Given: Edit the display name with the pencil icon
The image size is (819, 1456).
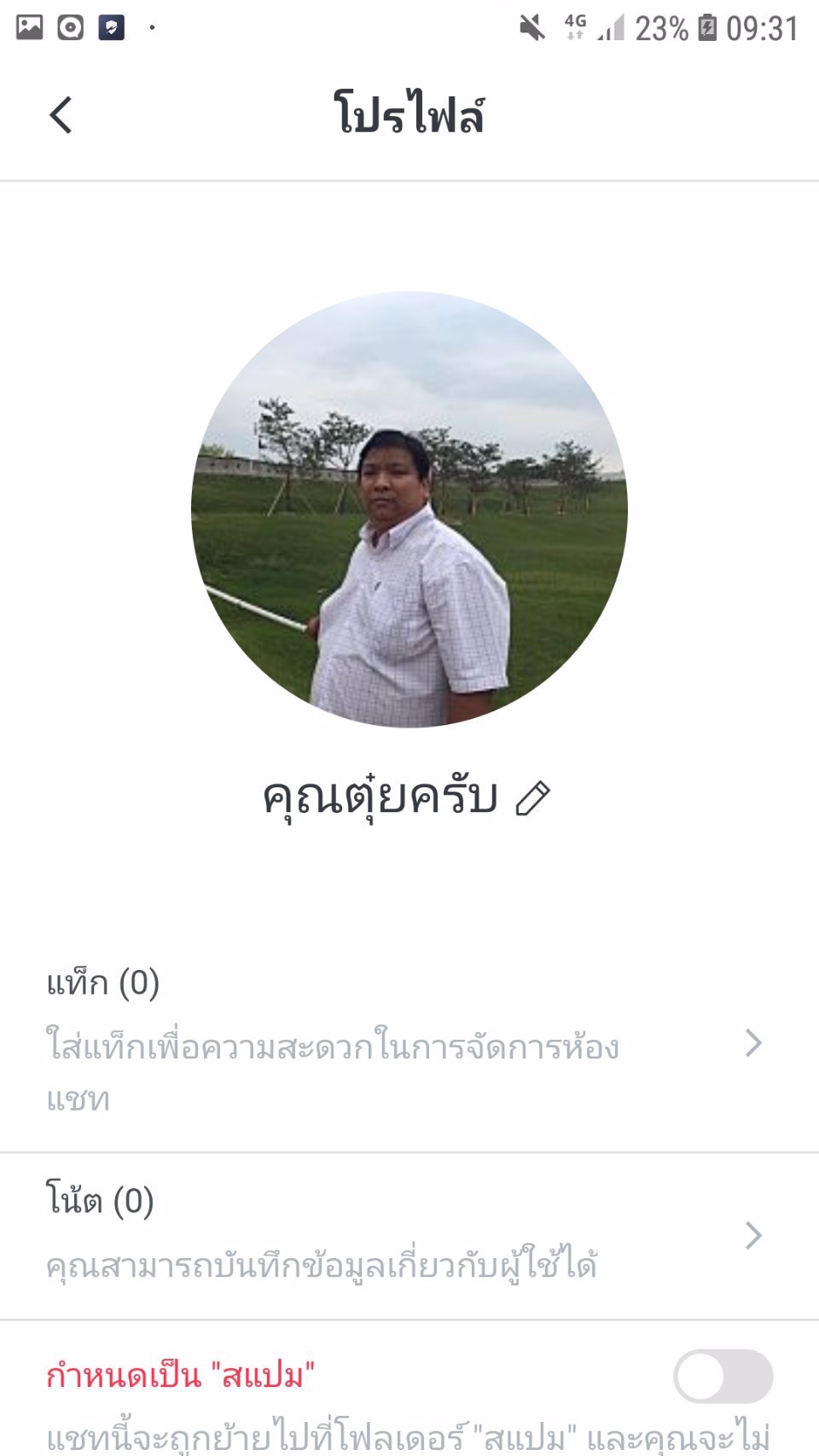Looking at the screenshot, I should point(533,798).
